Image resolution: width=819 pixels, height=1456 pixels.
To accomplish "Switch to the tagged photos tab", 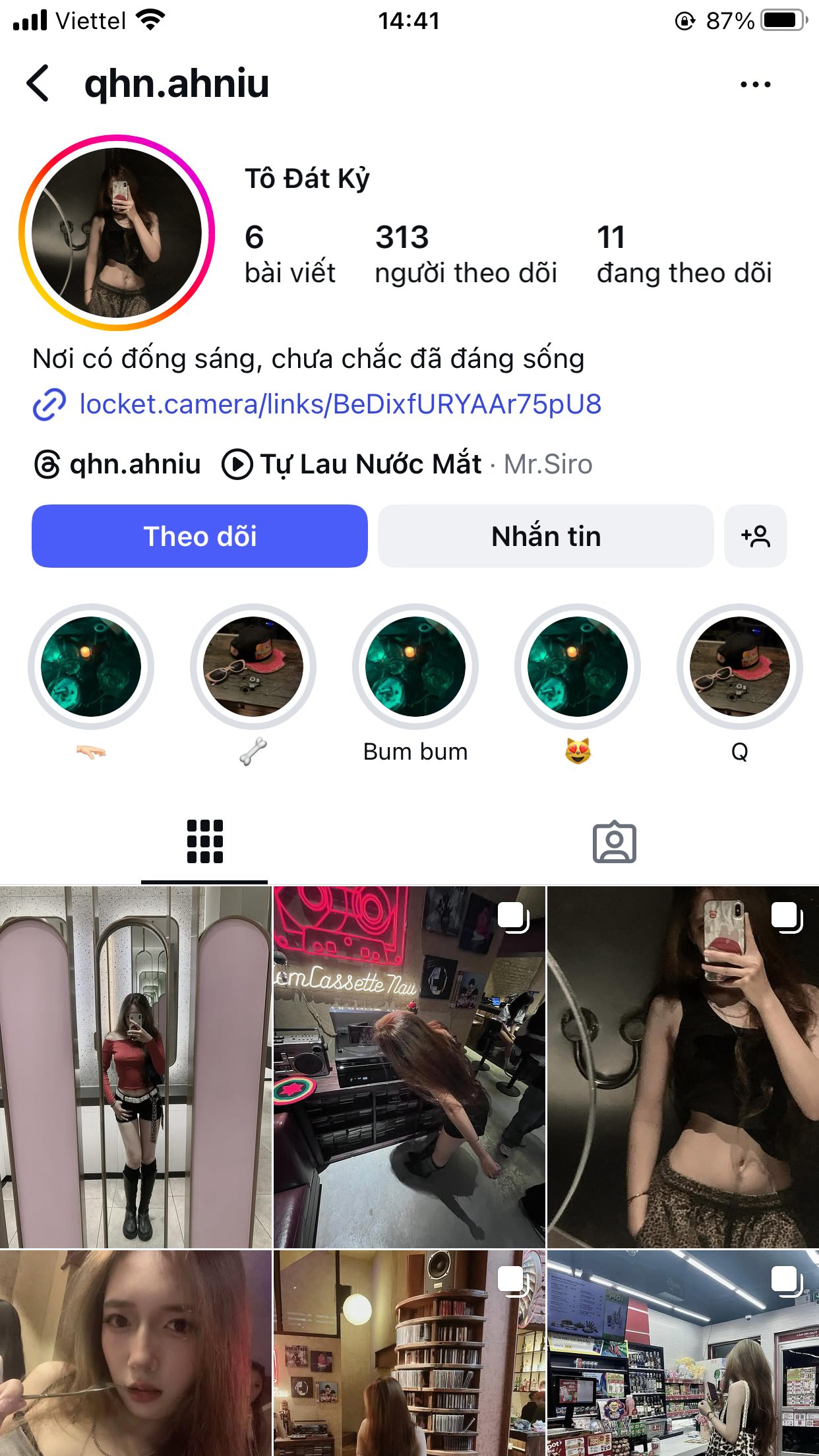I will point(614,842).
